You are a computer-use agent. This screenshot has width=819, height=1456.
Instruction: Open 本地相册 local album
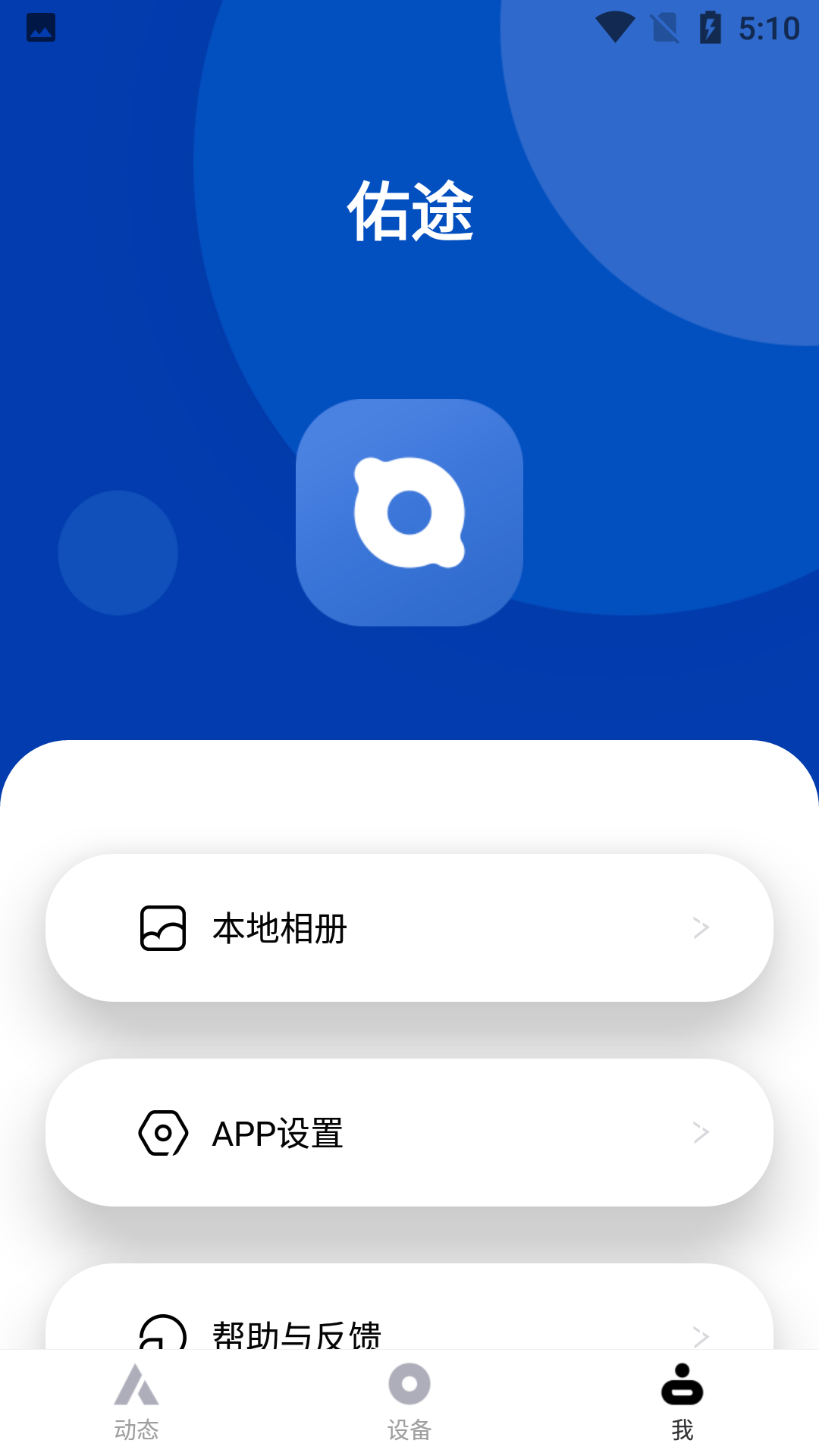click(x=409, y=927)
